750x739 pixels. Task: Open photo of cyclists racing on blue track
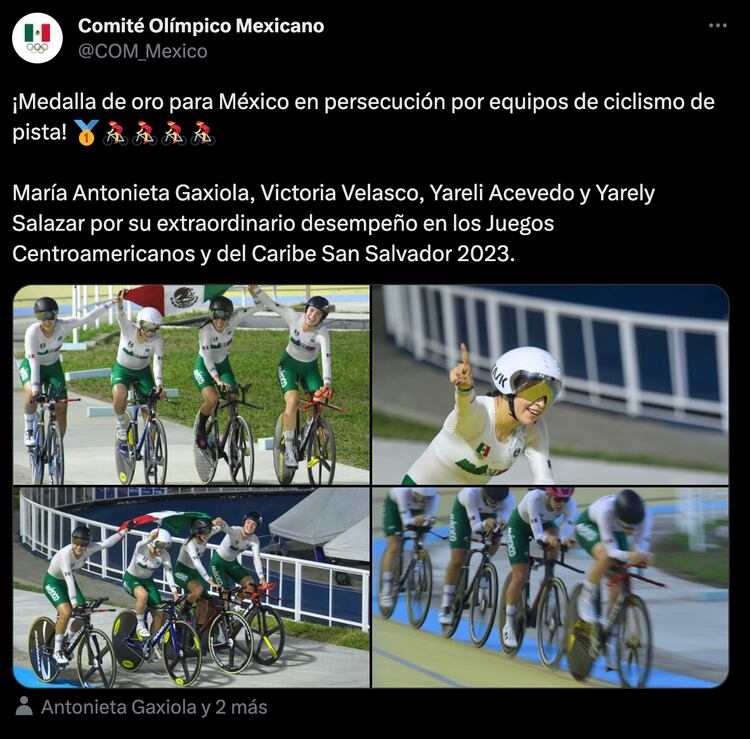[550, 588]
